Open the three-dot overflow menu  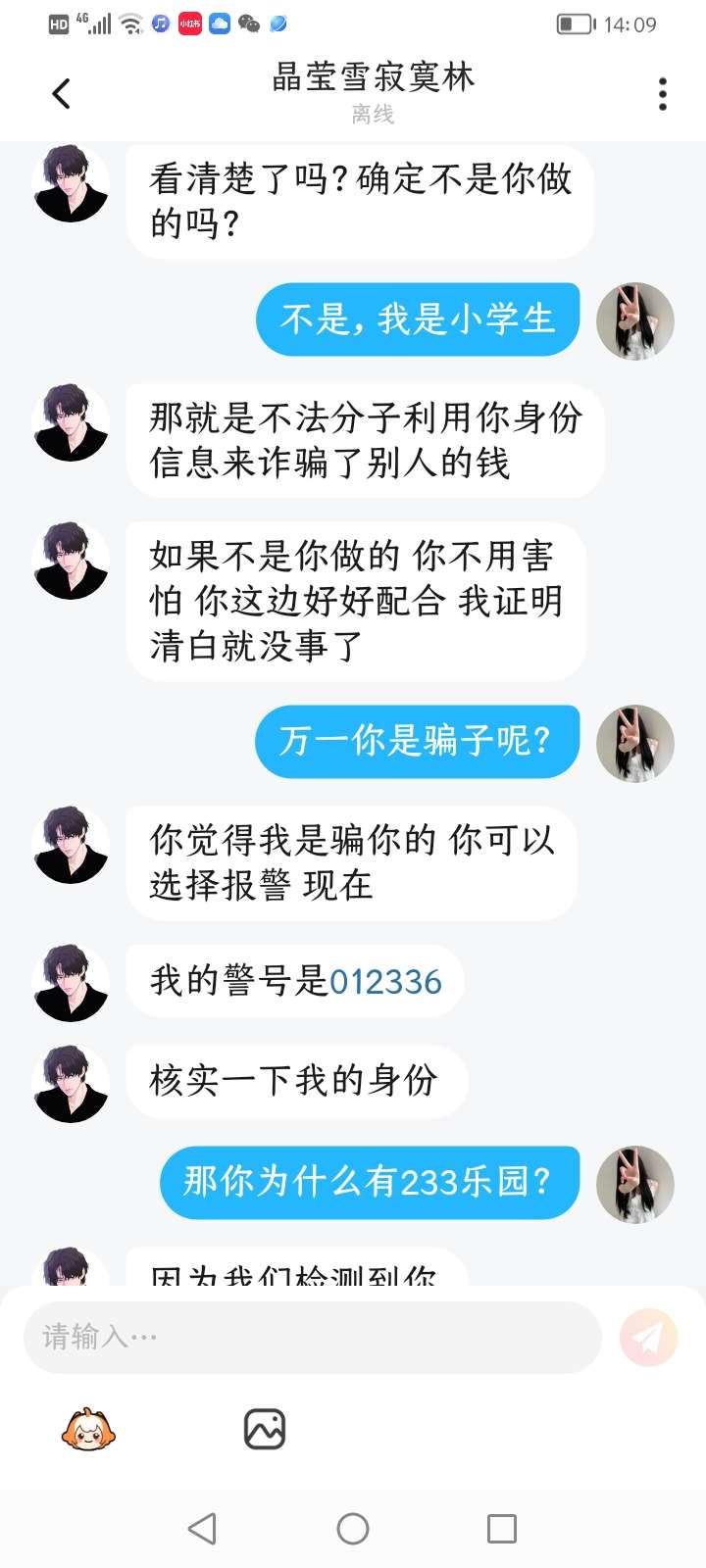pyautogui.click(x=663, y=94)
